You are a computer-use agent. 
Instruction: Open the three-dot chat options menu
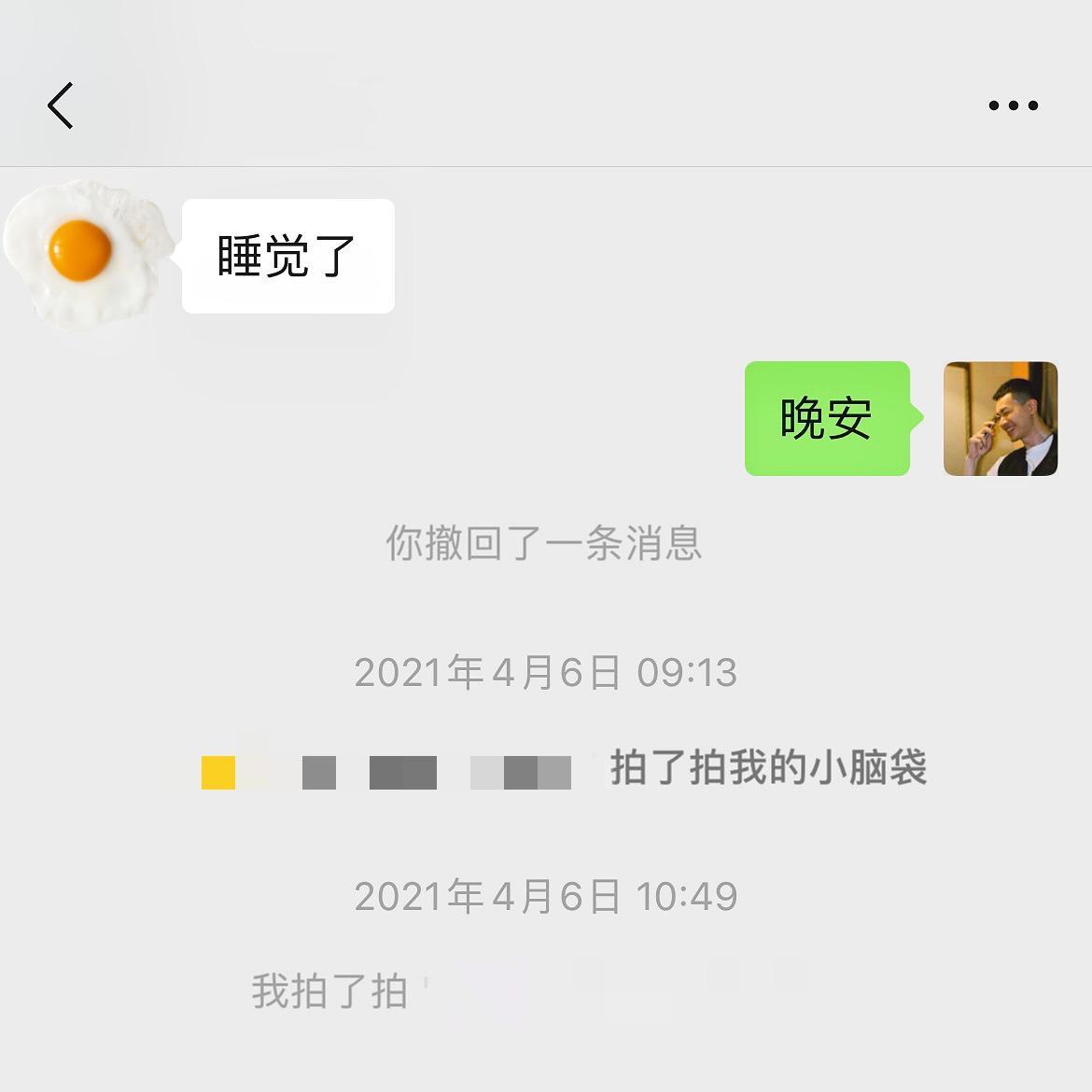(x=1013, y=105)
